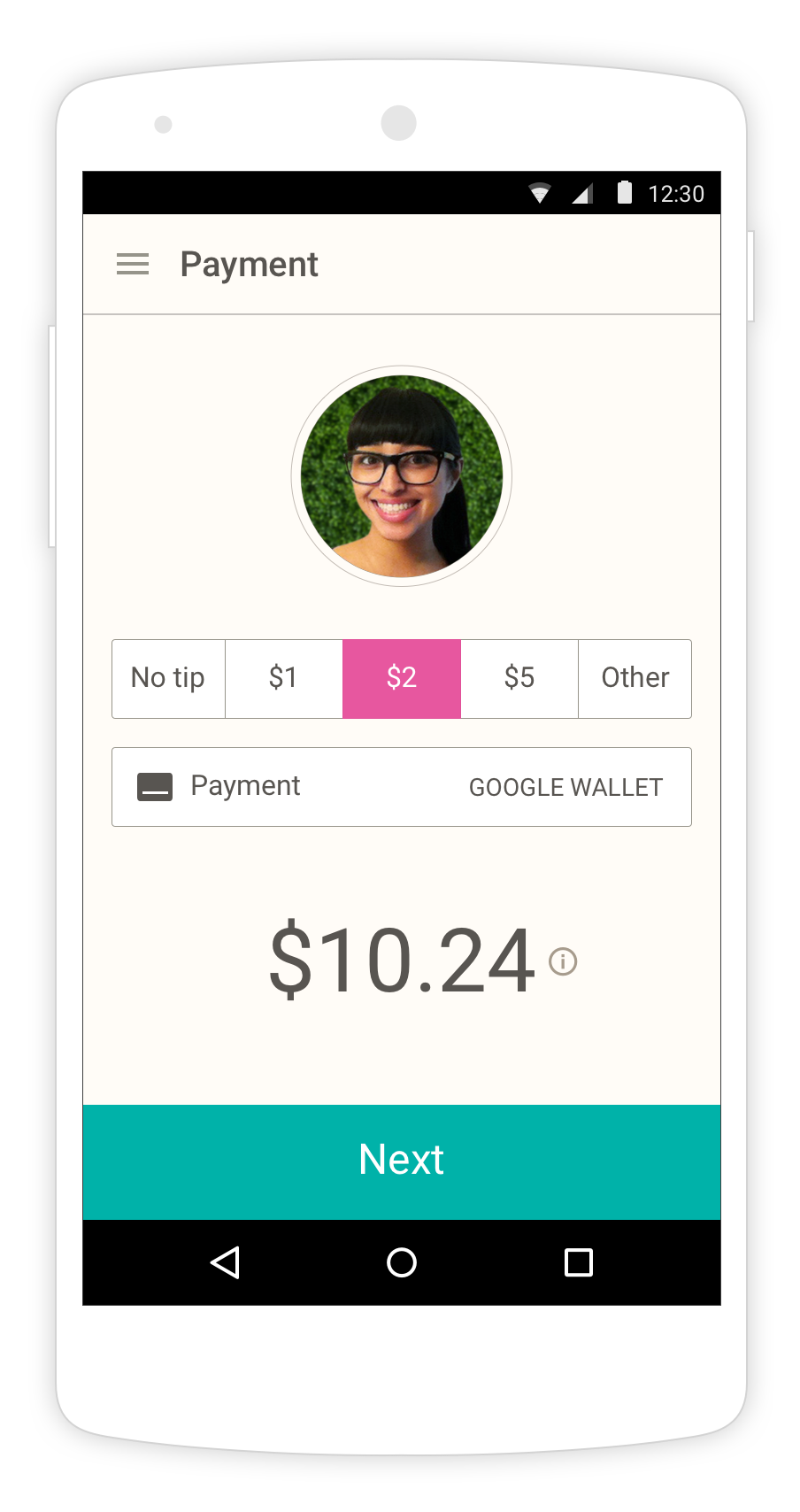Select the $2 tip amount
Screen dimensions: 800x1512
pyautogui.click(x=402, y=678)
